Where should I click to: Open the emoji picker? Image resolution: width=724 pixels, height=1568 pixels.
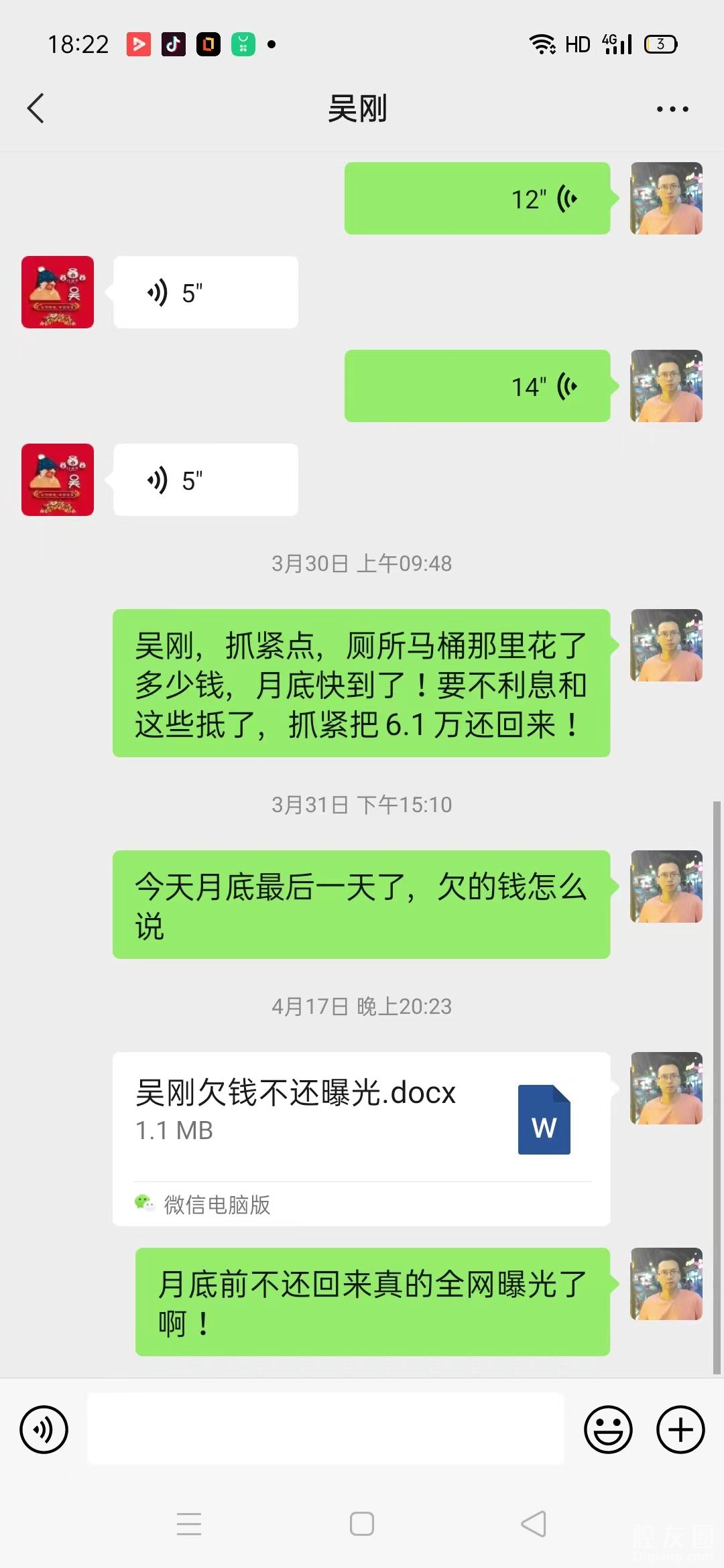pyautogui.click(x=608, y=1429)
